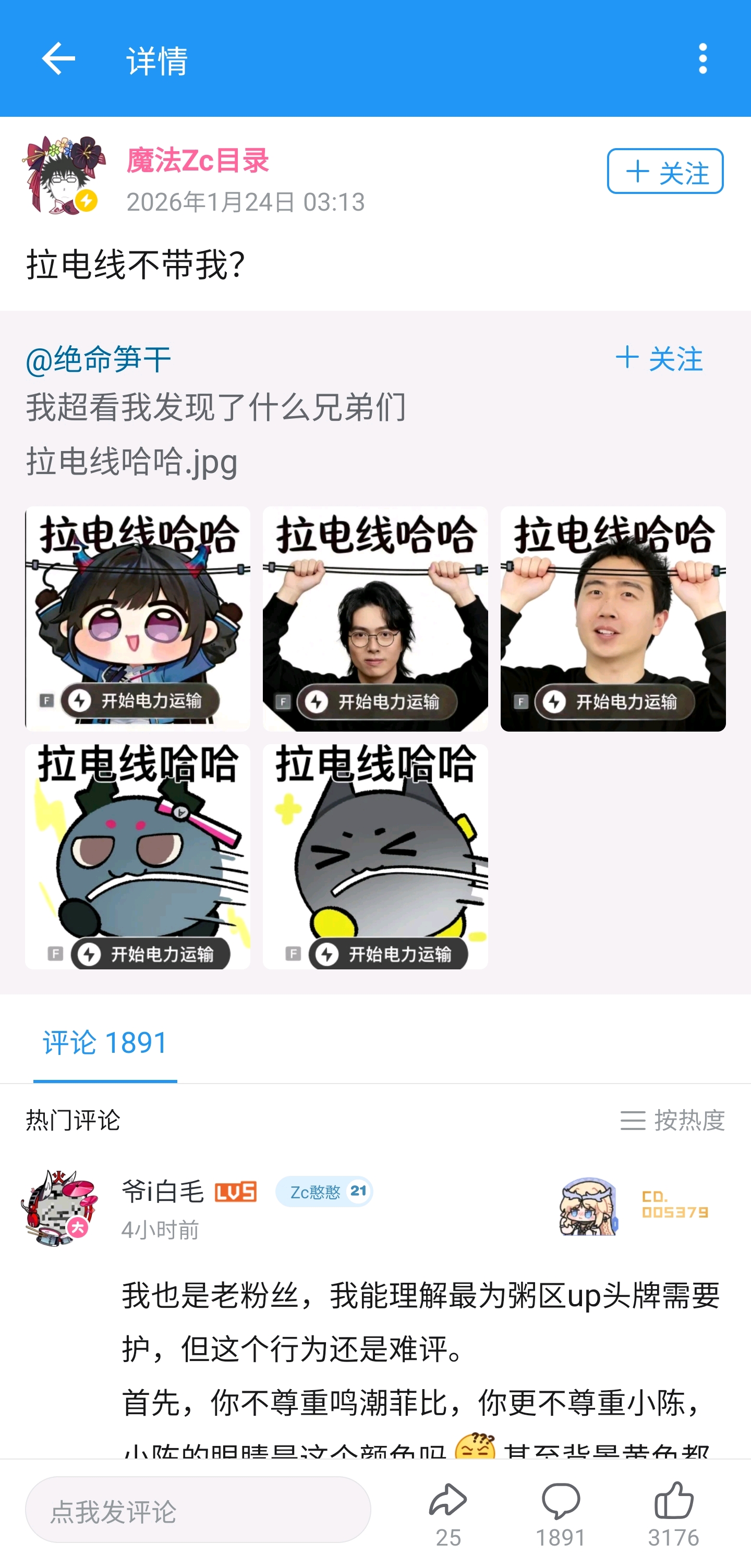The width and height of the screenshot is (751, 1568).
Task: Open commenter 爷i白毛's avatar
Action: [59, 1207]
